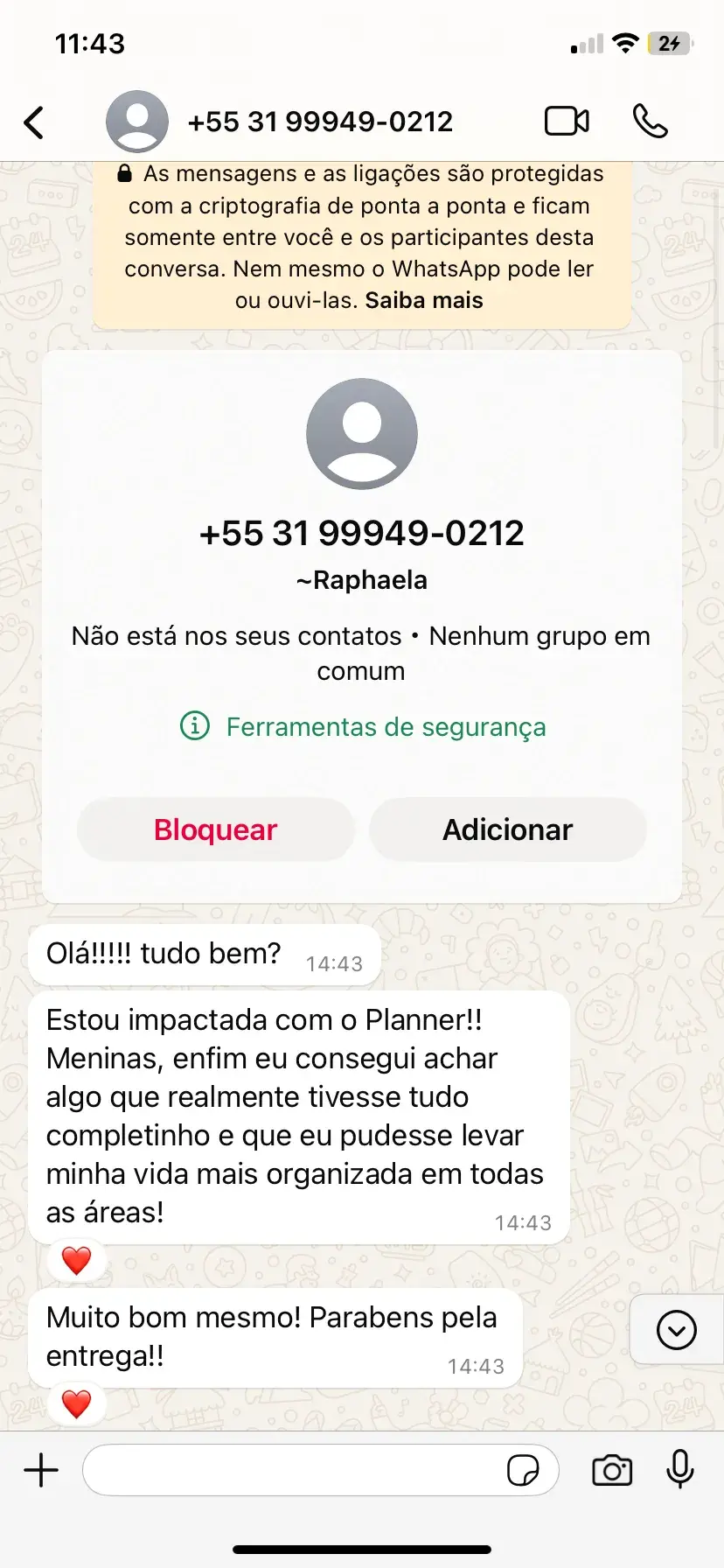The image size is (724, 1568).
Task: View the heart reaction on the Planner message
Action: [x=77, y=1260]
